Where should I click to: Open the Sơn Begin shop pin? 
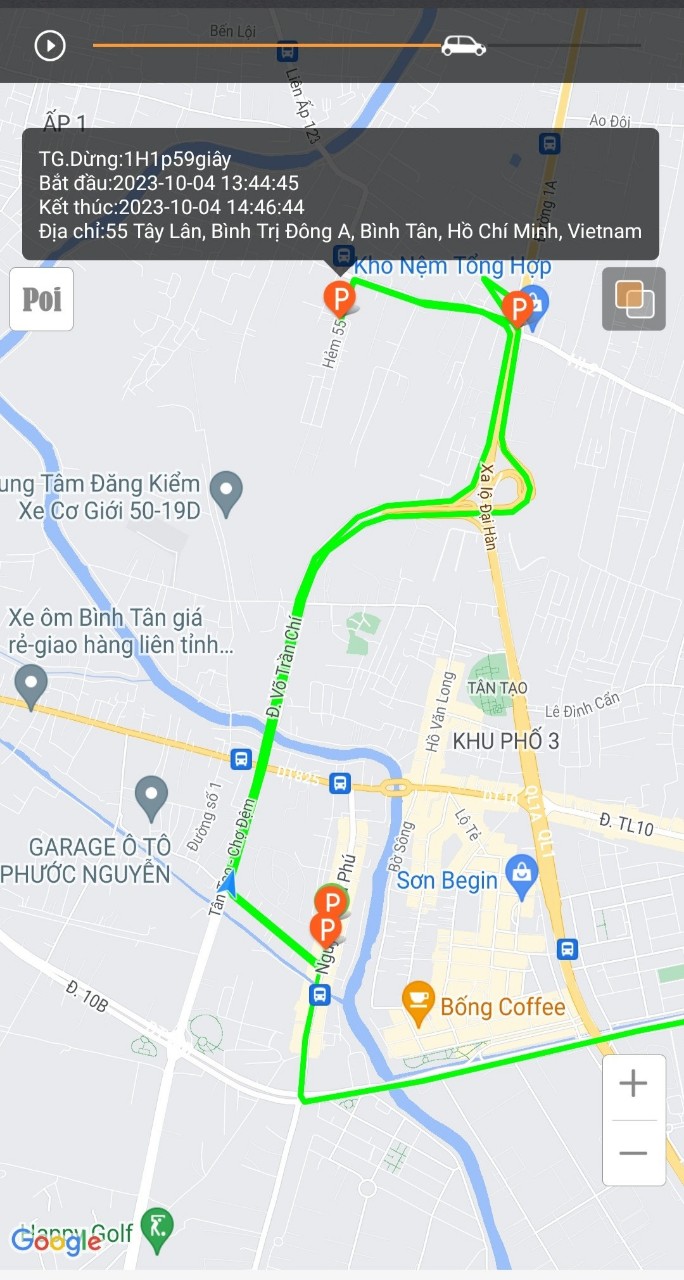click(x=521, y=871)
